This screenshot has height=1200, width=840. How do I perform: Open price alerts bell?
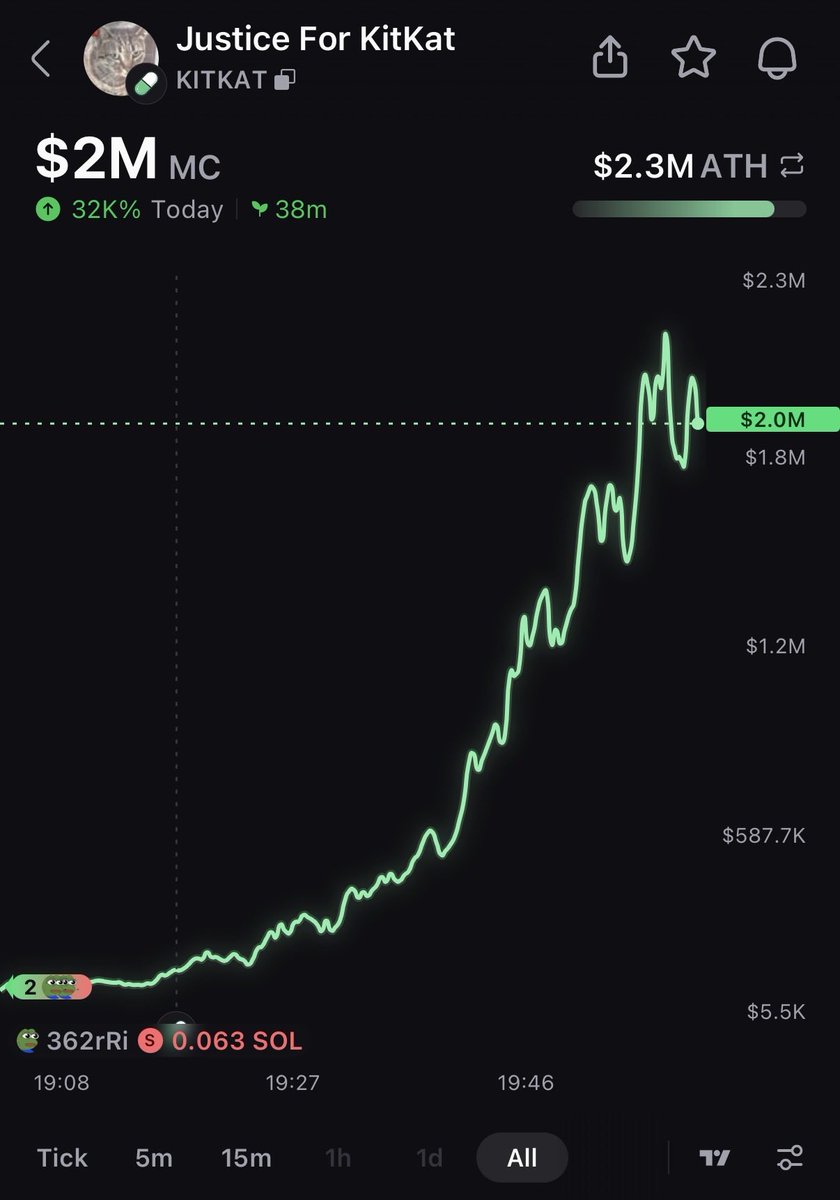tap(776, 60)
